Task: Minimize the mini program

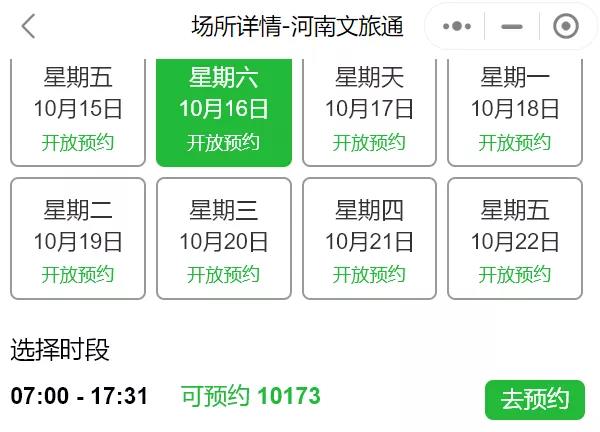Action: point(512,27)
